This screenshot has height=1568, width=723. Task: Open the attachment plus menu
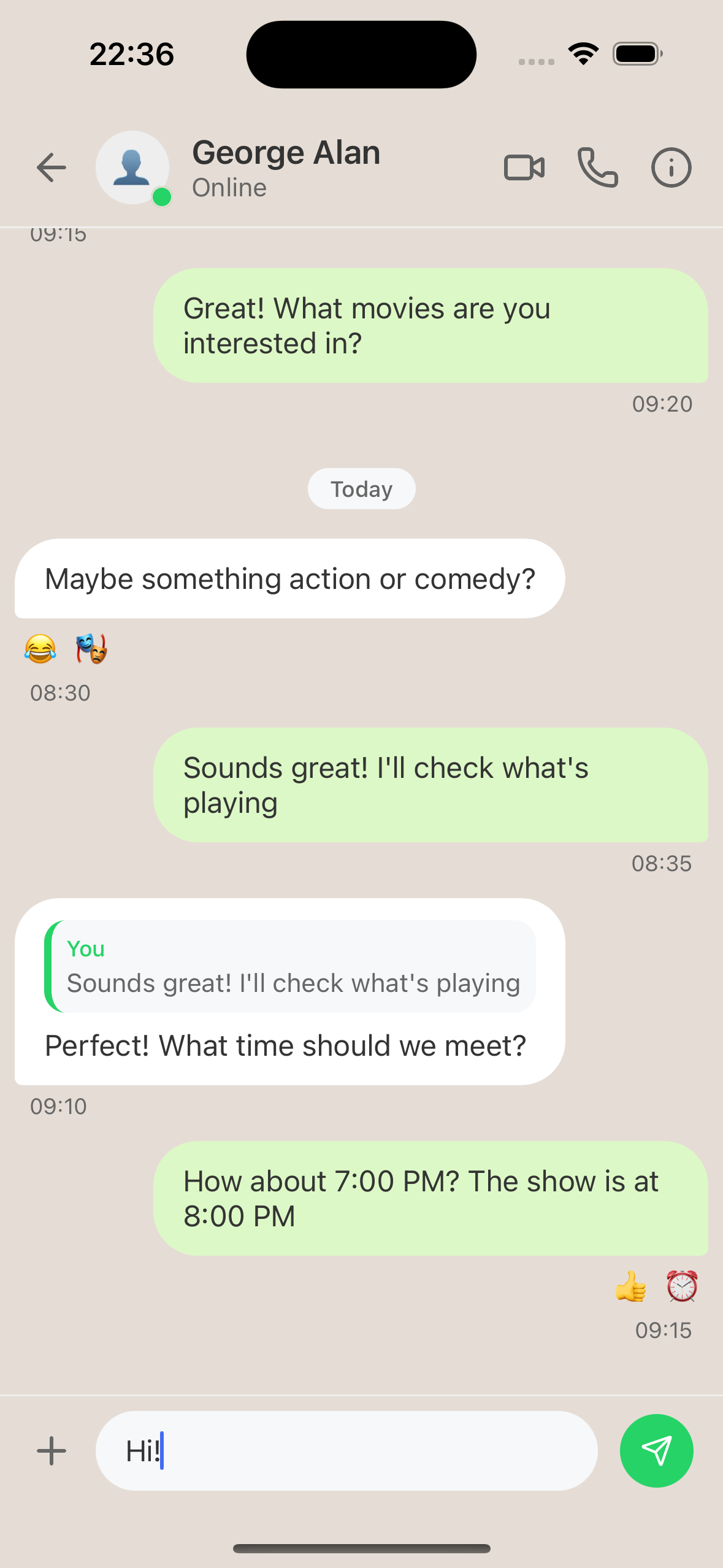tap(52, 1451)
